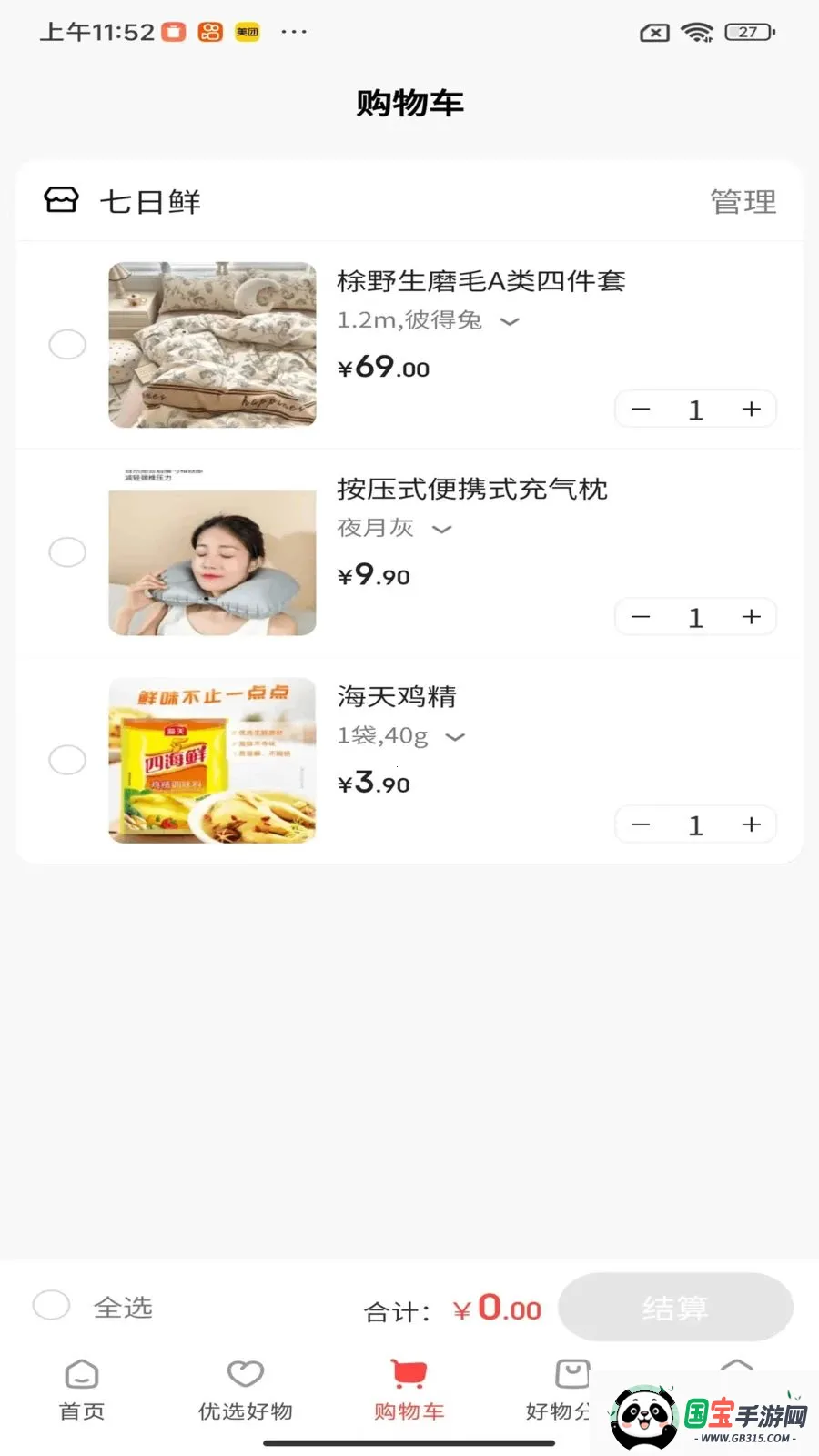
Task: Change the 夜月灰 color option
Action: (x=394, y=528)
